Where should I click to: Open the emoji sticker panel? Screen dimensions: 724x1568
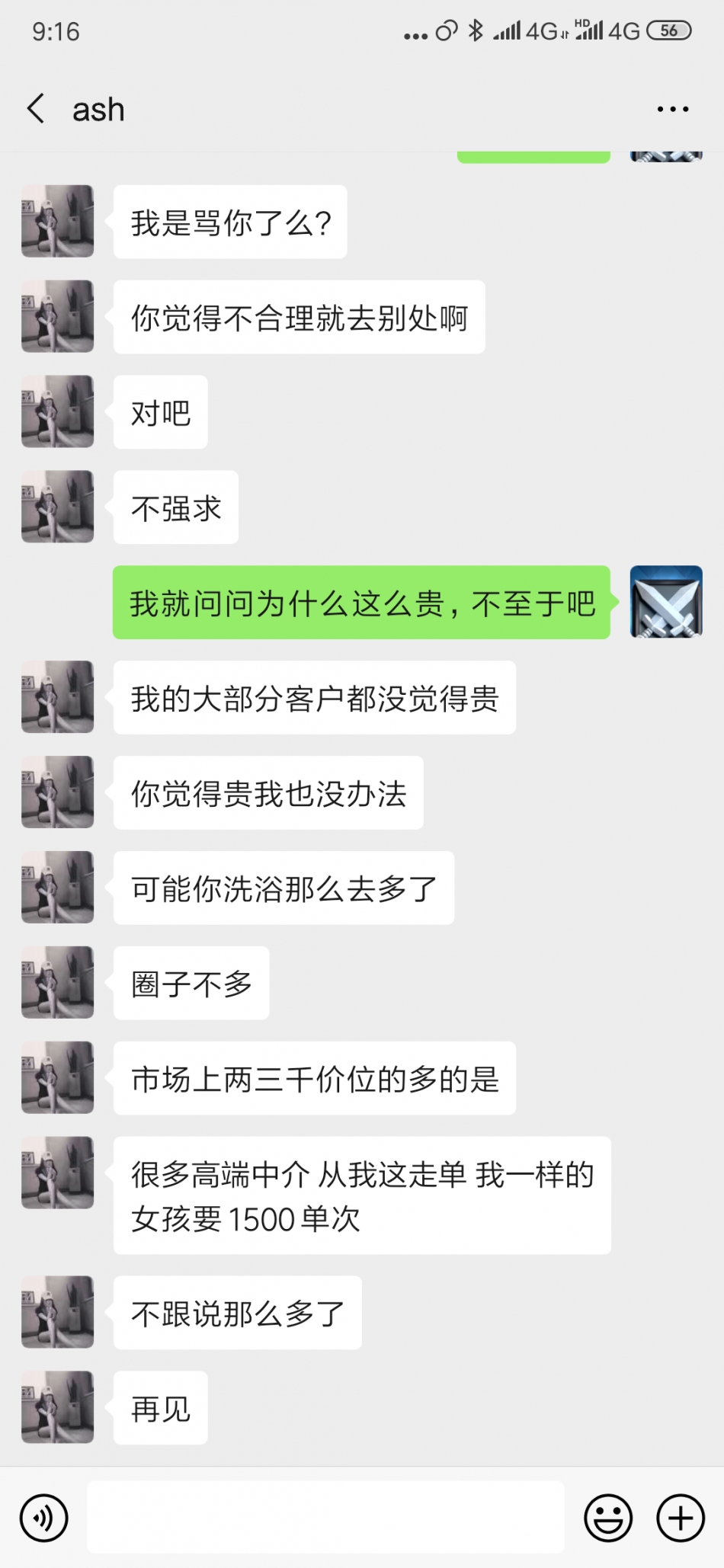point(607,1518)
